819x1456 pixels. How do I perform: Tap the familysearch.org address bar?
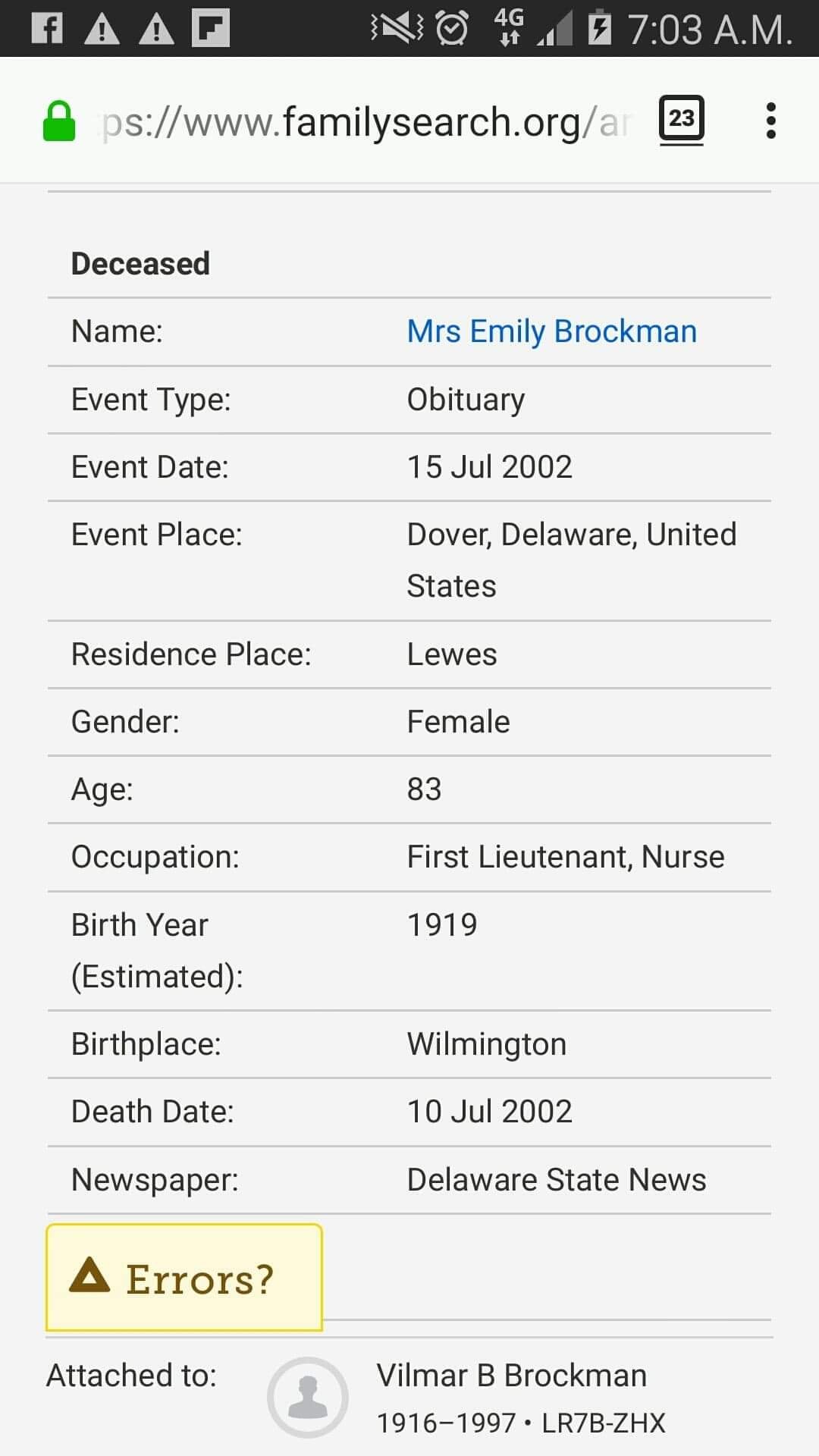pyautogui.click(x=365, y=121)
